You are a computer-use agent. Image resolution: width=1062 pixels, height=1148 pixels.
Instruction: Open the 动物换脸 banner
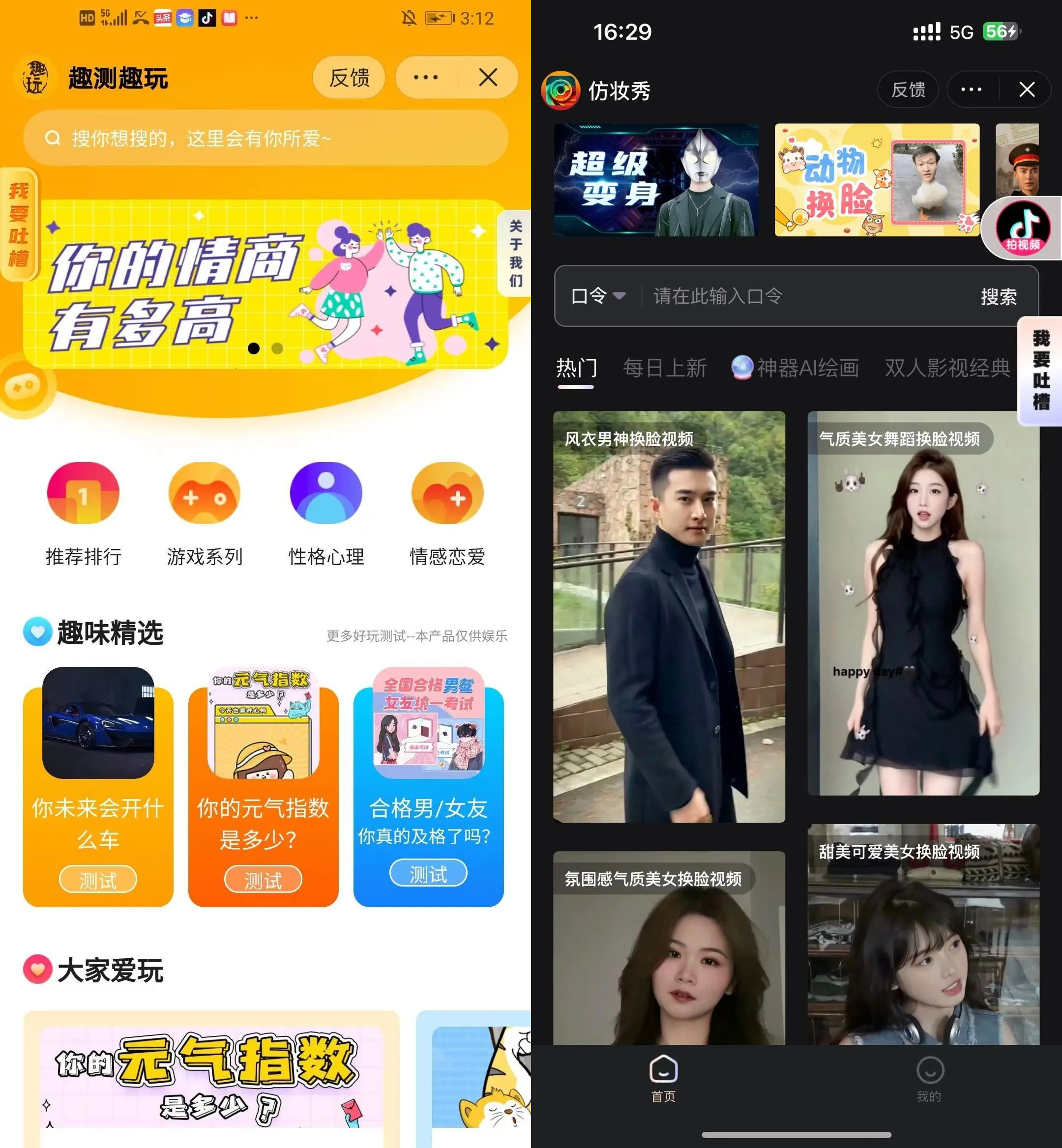click(876, 180)
